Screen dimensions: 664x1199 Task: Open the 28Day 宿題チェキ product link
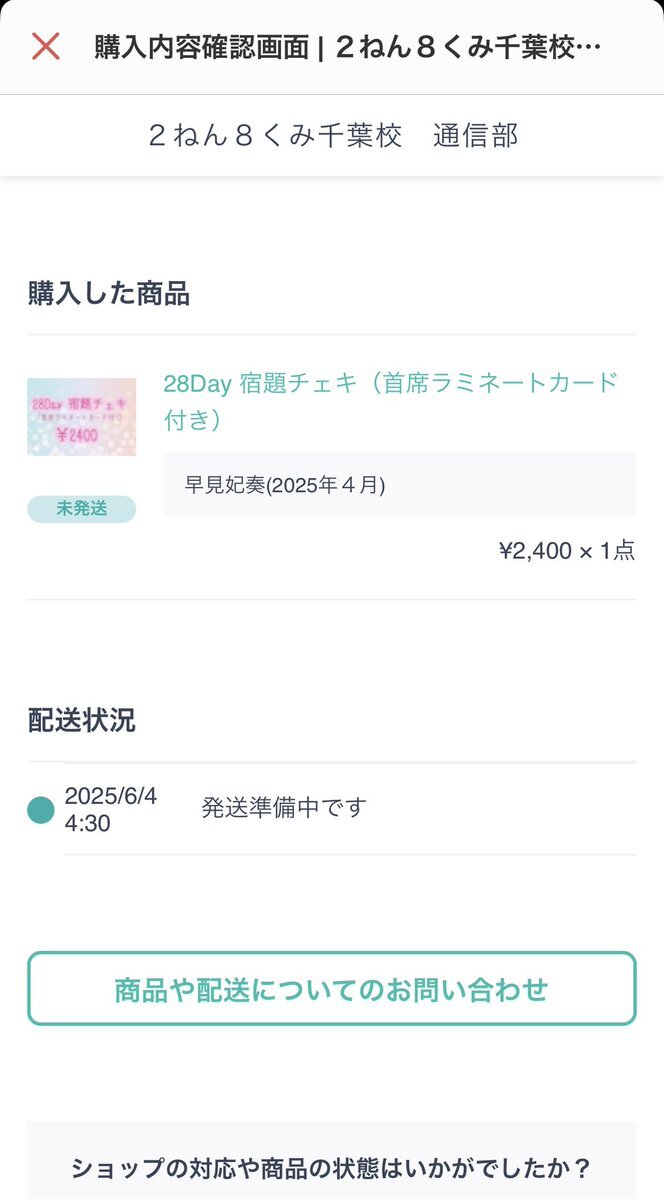coord(390,401)
